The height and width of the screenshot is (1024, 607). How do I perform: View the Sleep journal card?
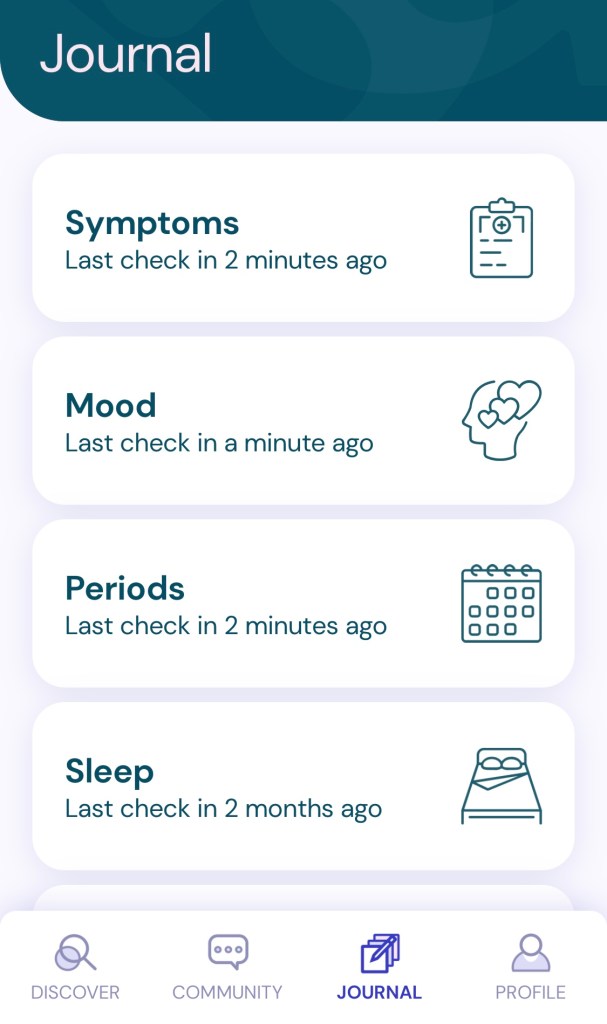(303, 786)
